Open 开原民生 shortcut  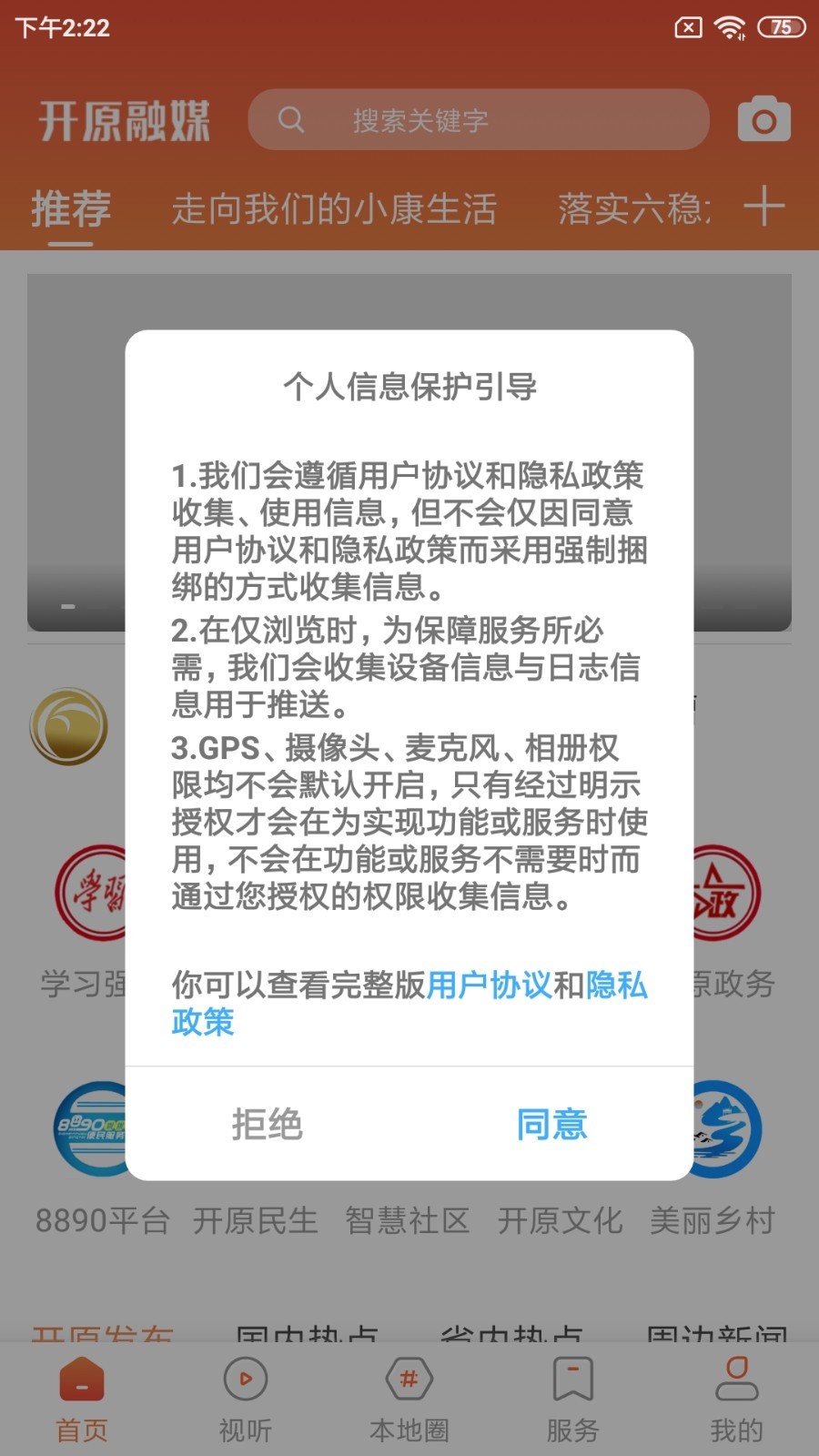(x=256, y=1219)
